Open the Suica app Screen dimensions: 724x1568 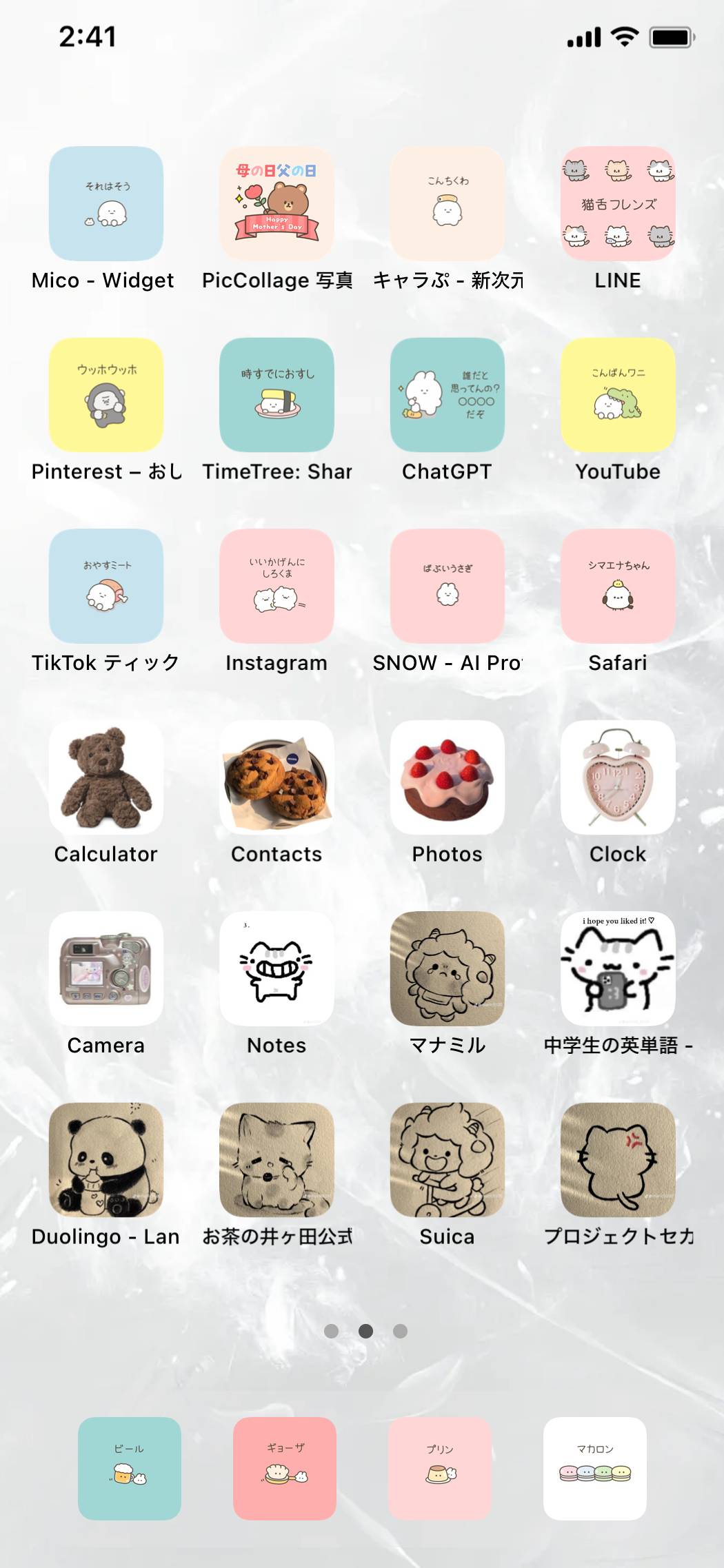point(448,1160)
